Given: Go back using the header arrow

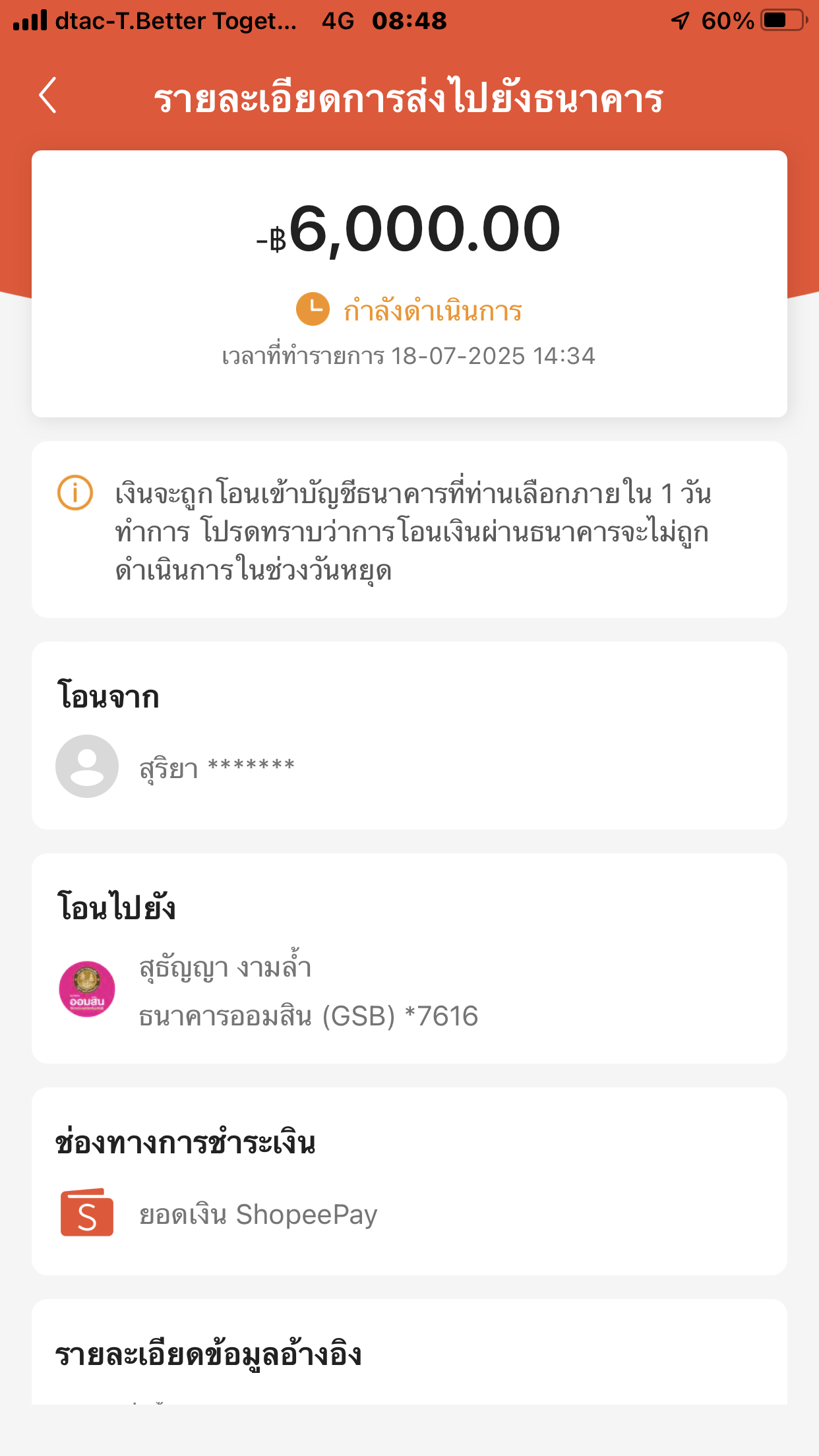Looking at the screenshot, I should (x=47, y=96).
